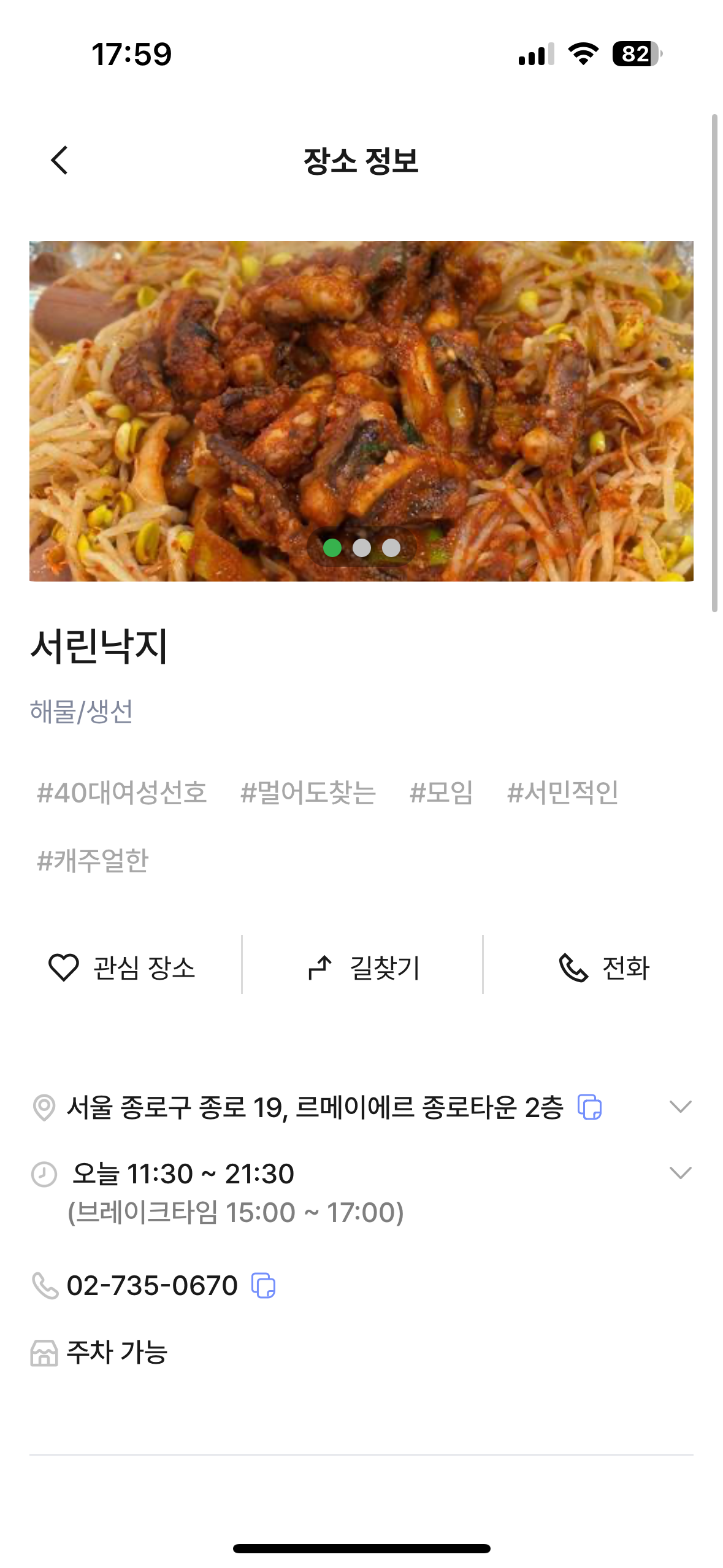The image size is (723, 1568).
Task: Copy the 종로 19 address
Action: (589, 1107)
